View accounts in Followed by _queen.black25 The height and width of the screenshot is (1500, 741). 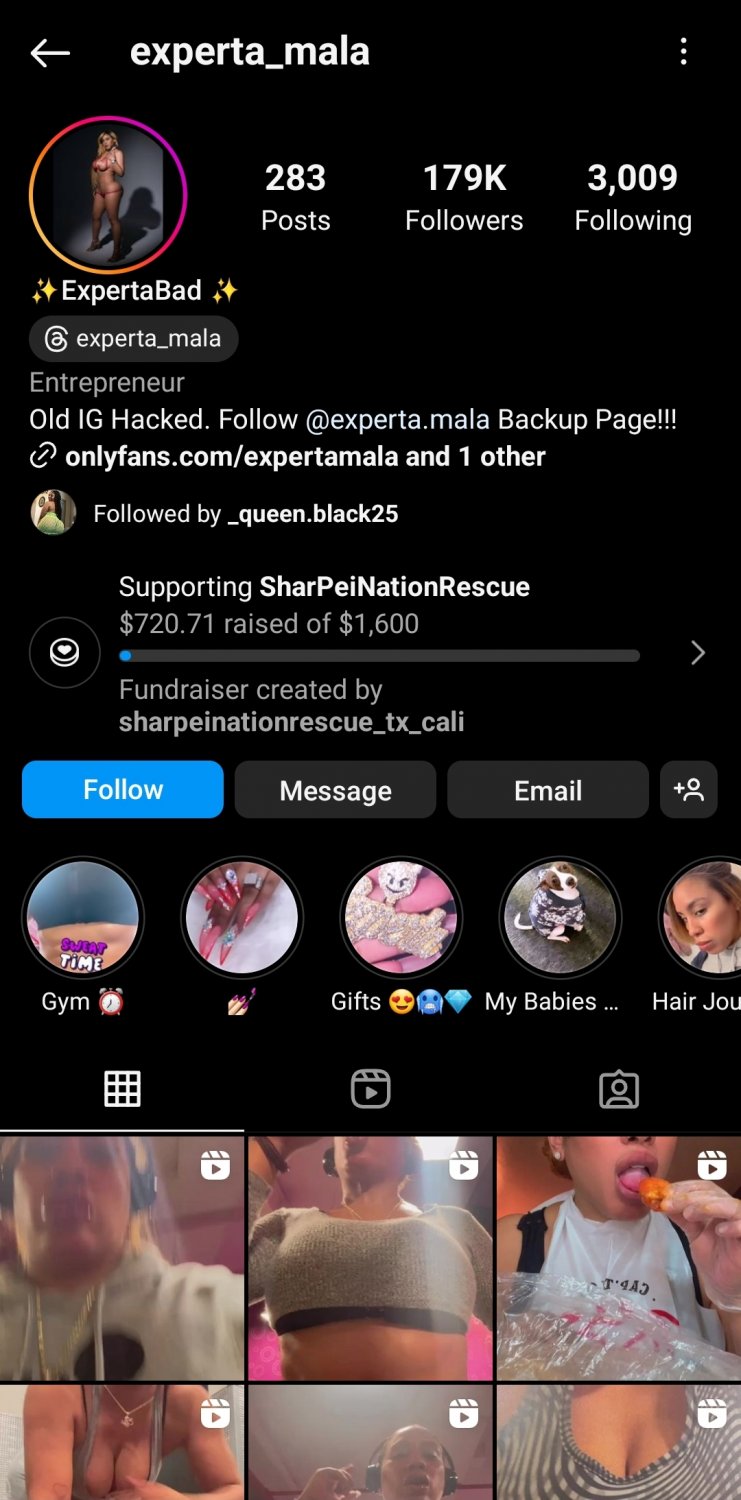coord(245,514)
